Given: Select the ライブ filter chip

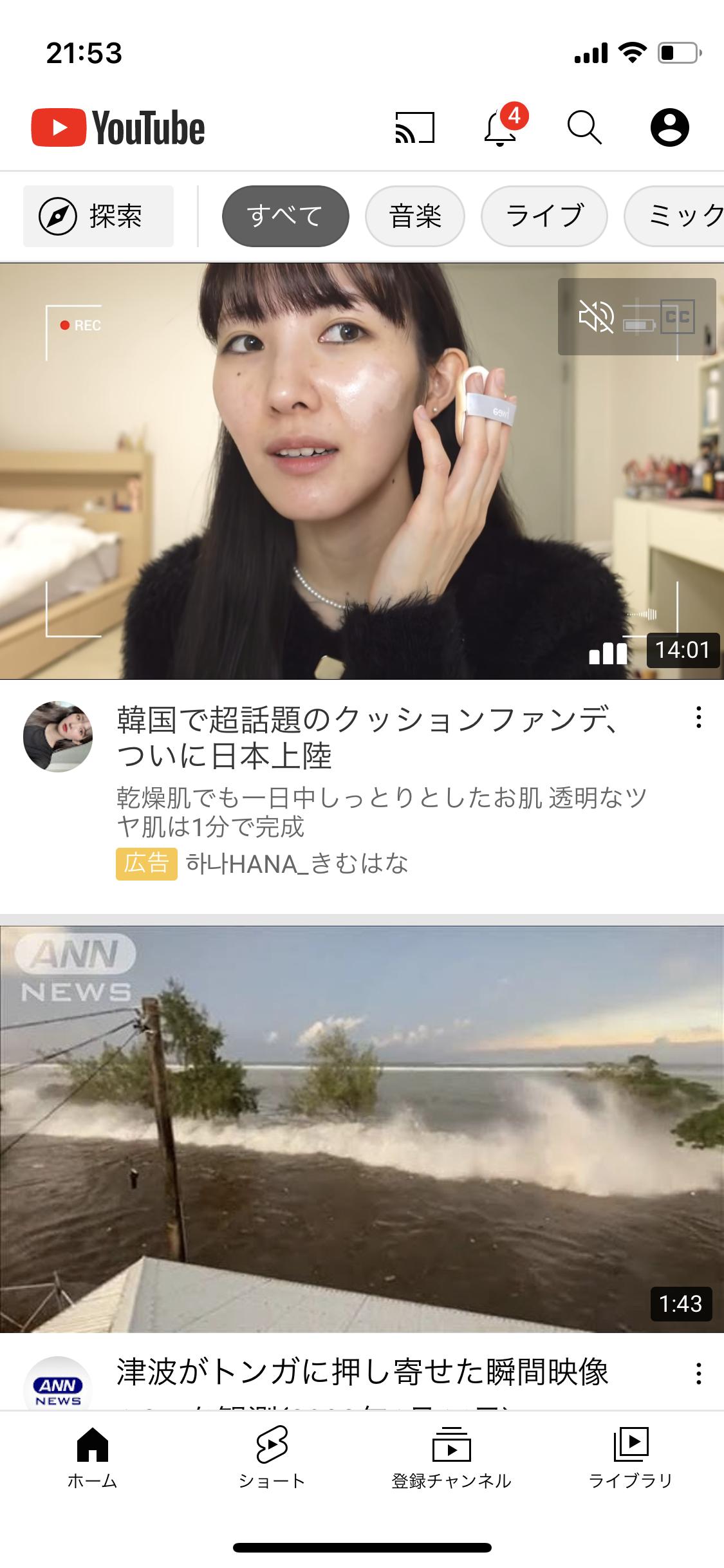Looking at the screenshot, I should (x=544, y=216).
